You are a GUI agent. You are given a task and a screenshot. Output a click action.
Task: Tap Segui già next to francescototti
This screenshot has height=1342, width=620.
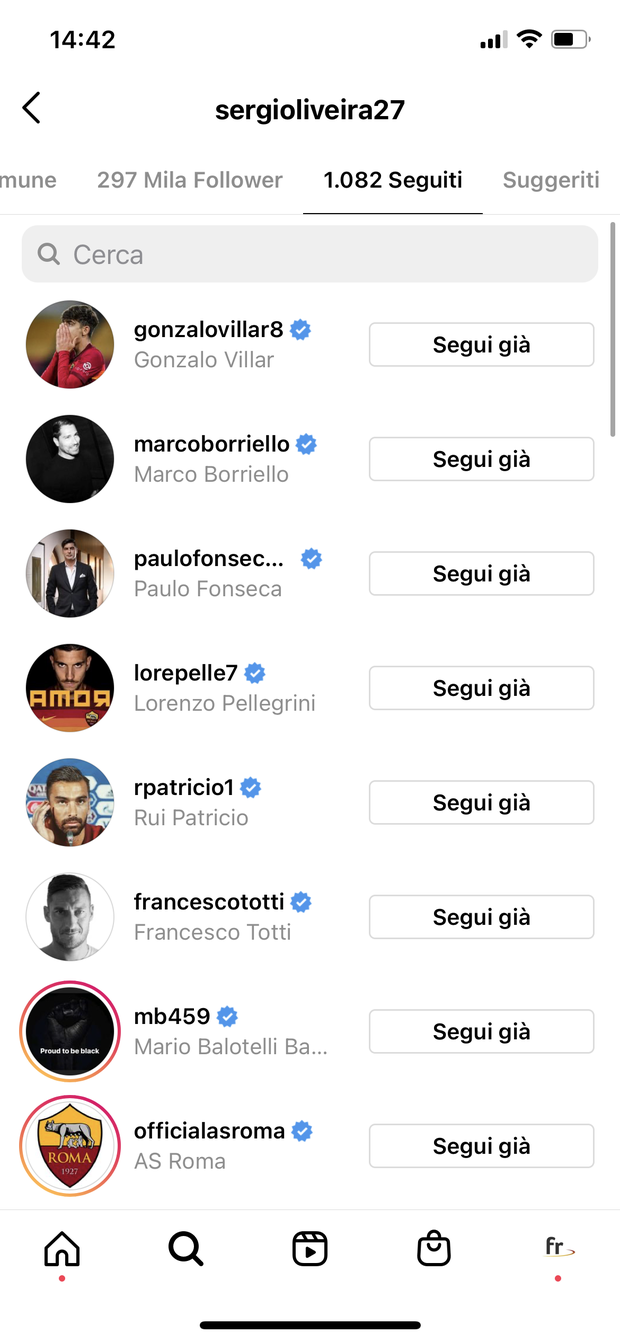481,917
